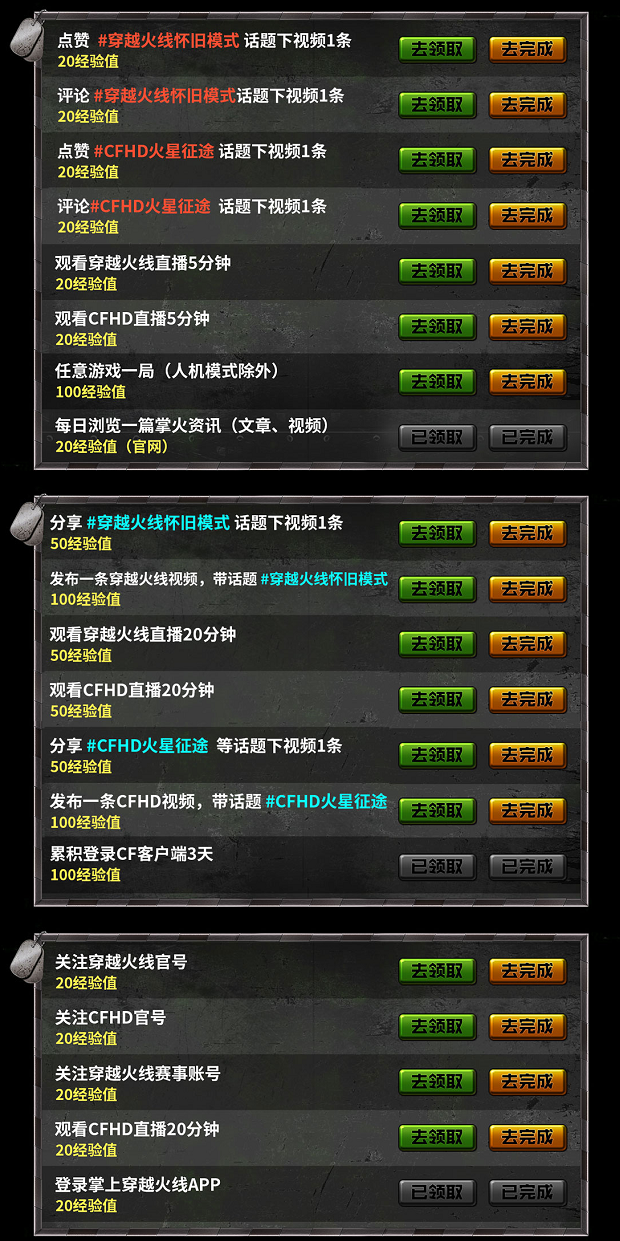Image resolution: width=620 pixels, height=1241 pixels.
Task: Claim reward for 关注穿越火线官号
Action: tap(437, 971)
